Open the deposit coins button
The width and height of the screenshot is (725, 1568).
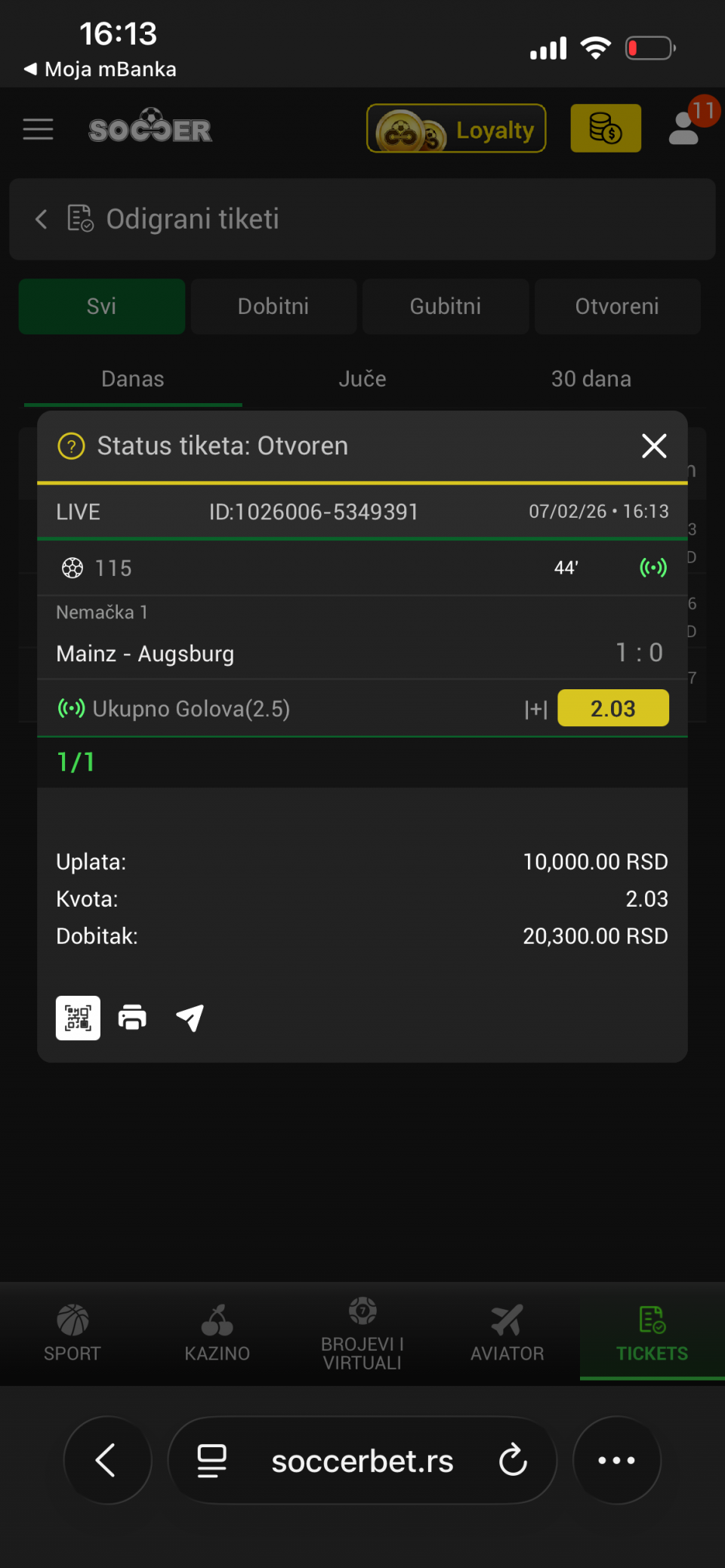pyautogui.click(x=606, y=128)
